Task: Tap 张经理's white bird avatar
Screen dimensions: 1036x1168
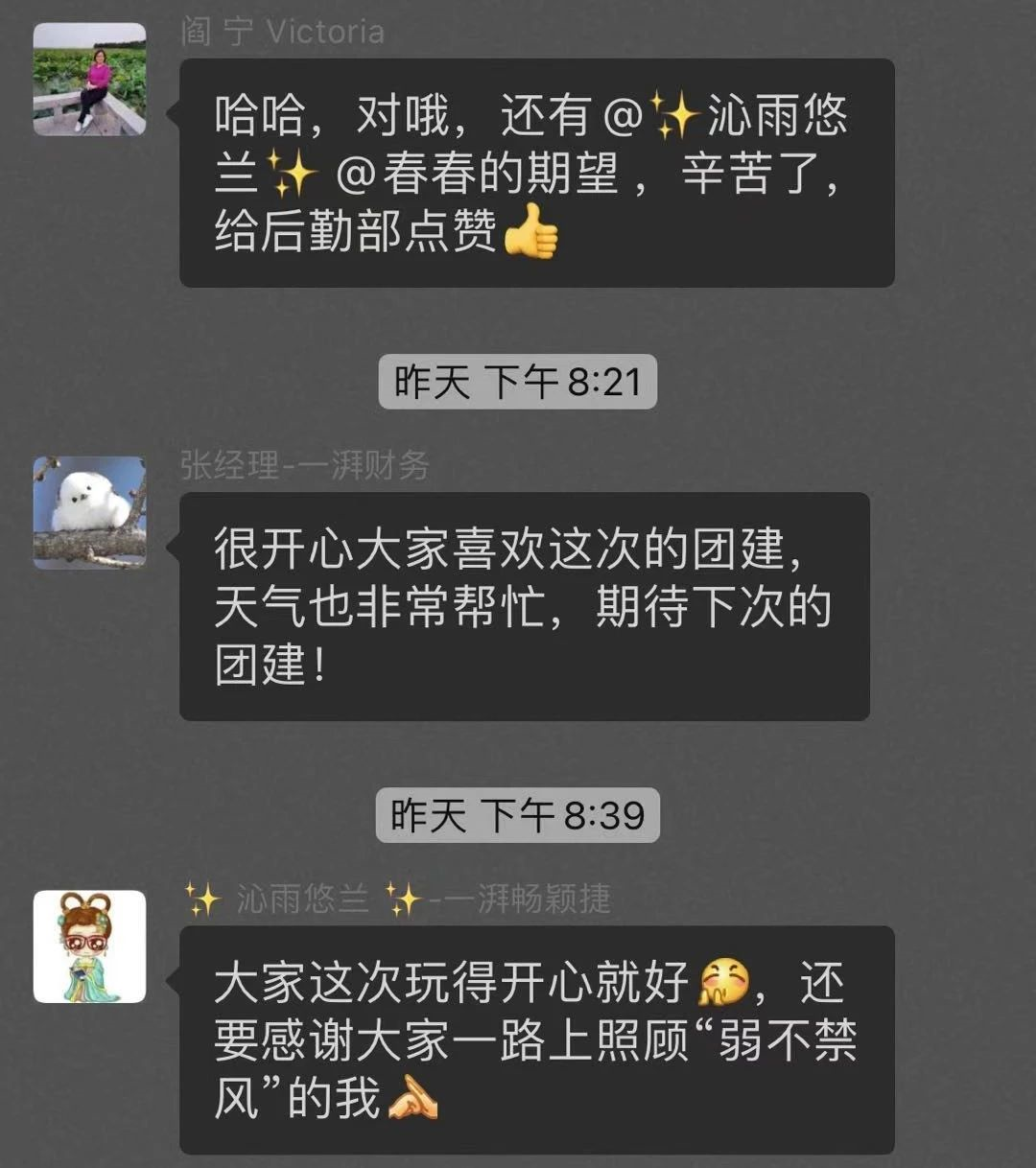Action: (x=89, y=513)
